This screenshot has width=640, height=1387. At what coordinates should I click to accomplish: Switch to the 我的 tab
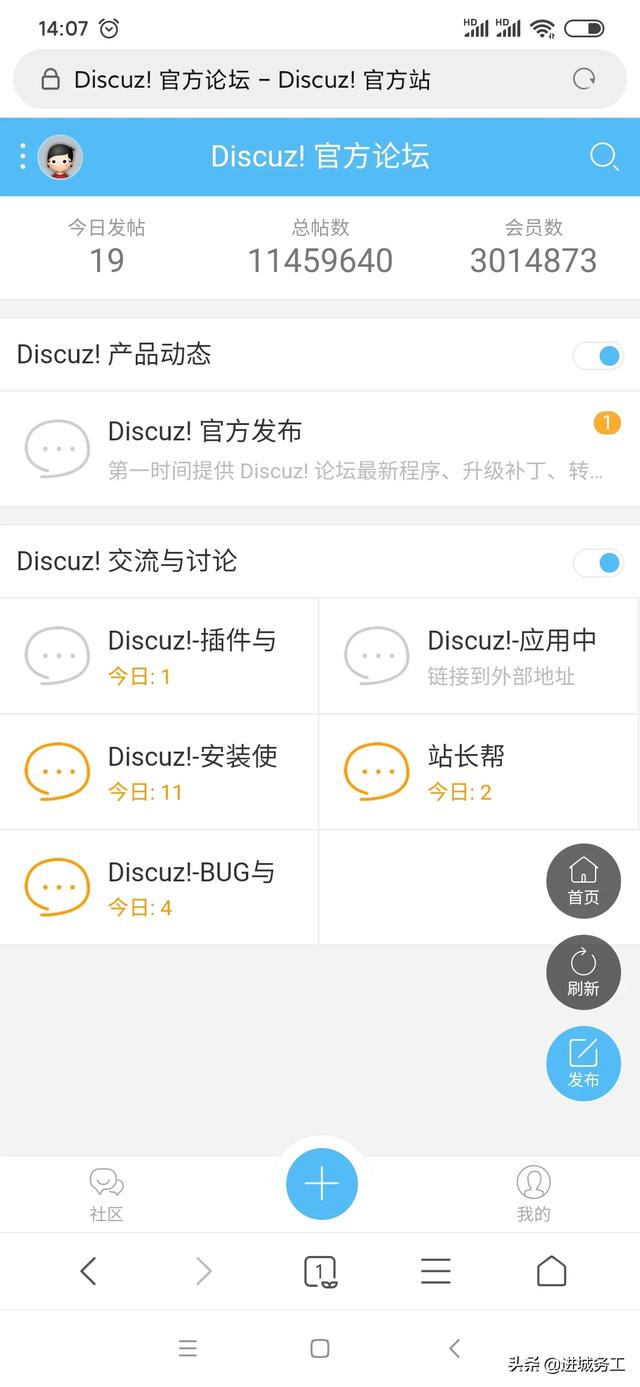[x=533, y=1195]
